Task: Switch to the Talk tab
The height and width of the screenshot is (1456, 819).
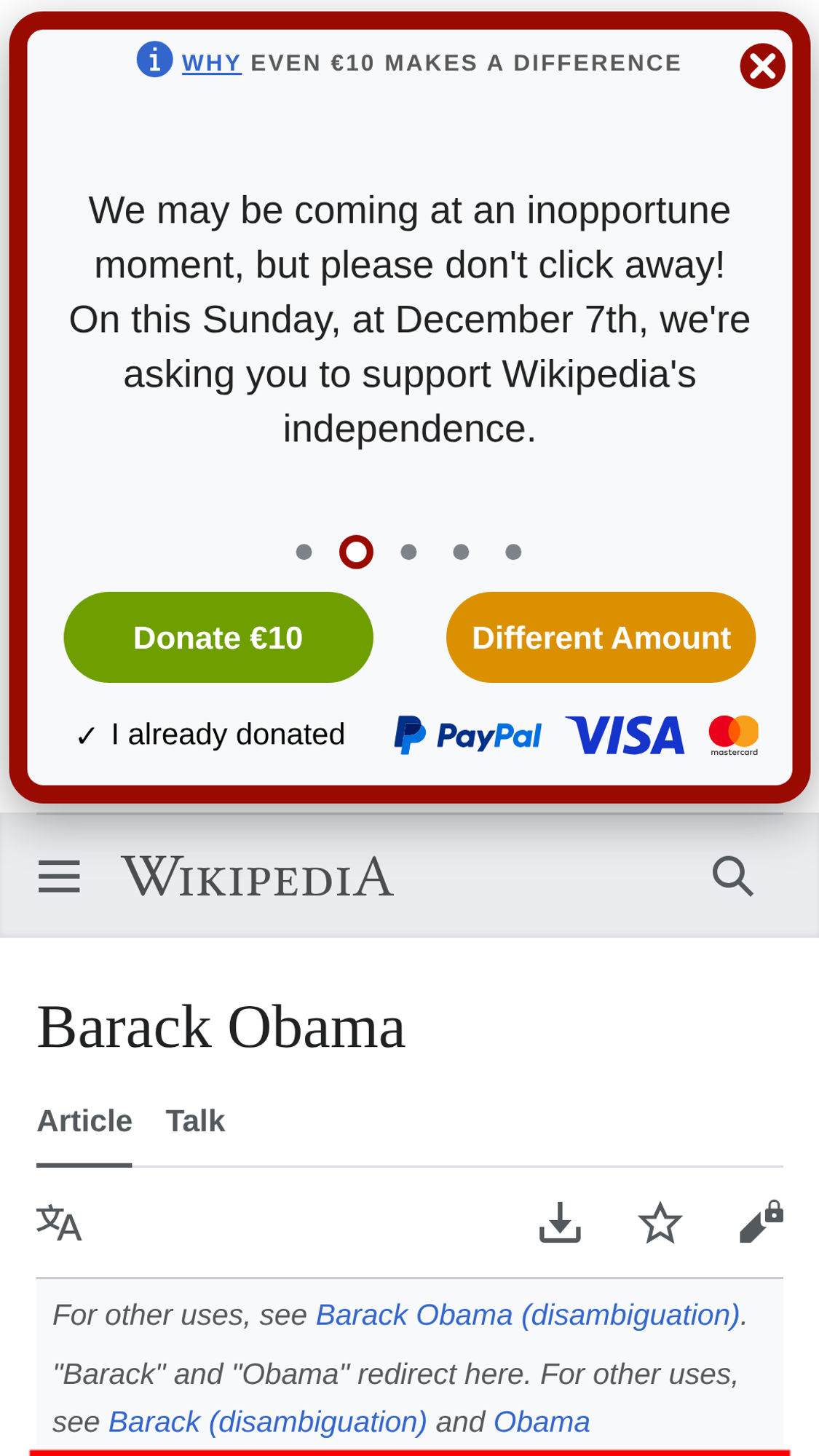Action: (x=195, y=1121)
